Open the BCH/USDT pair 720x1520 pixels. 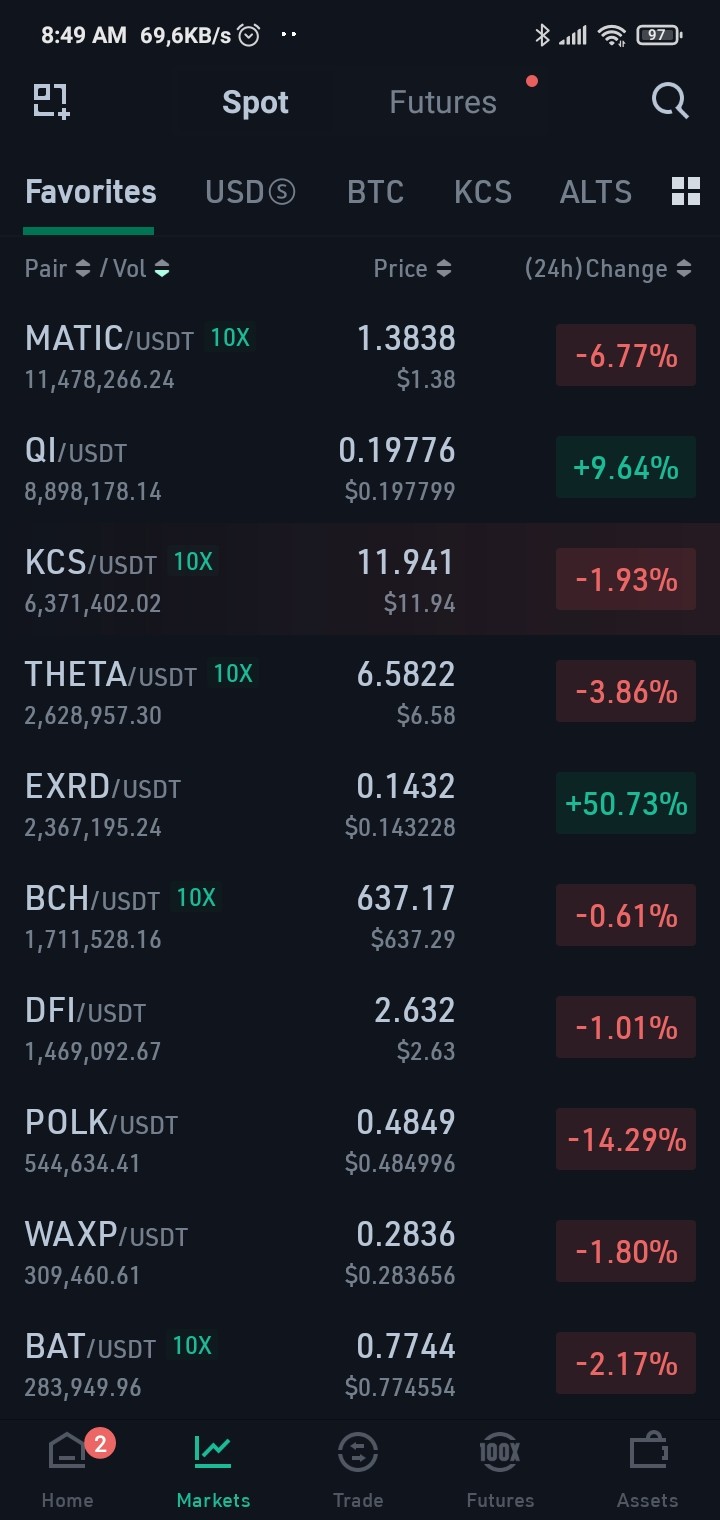tap(360, 915)
